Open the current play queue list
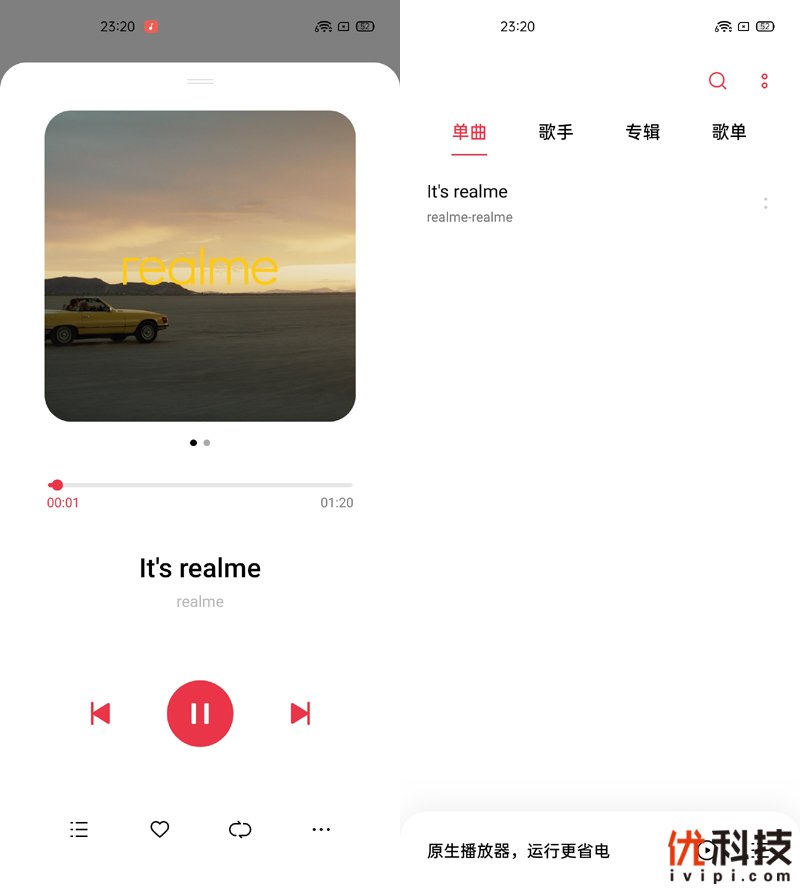The width and height of the screenshot is (800, 889). coord(79,829)
